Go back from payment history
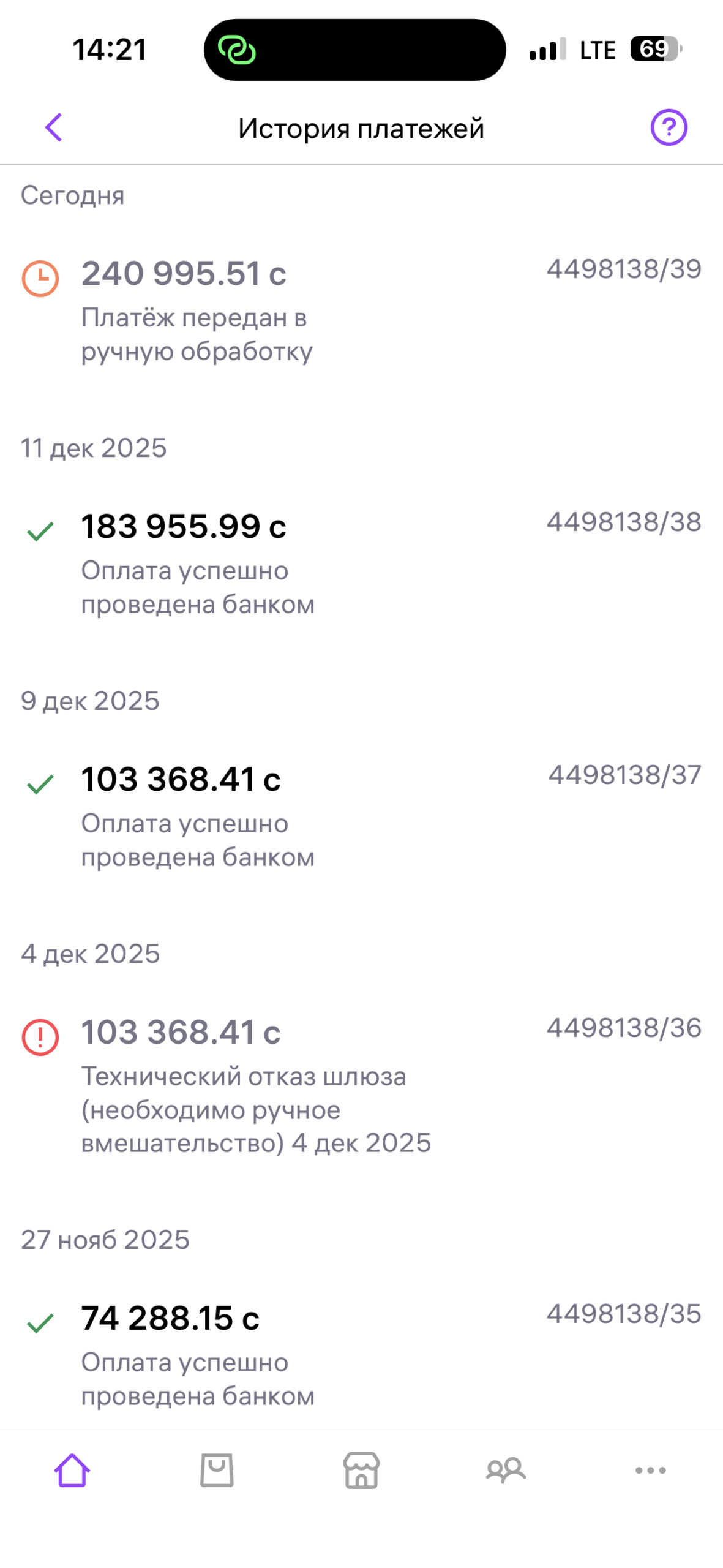This screenshot has height=1568, width=723. 54,127
